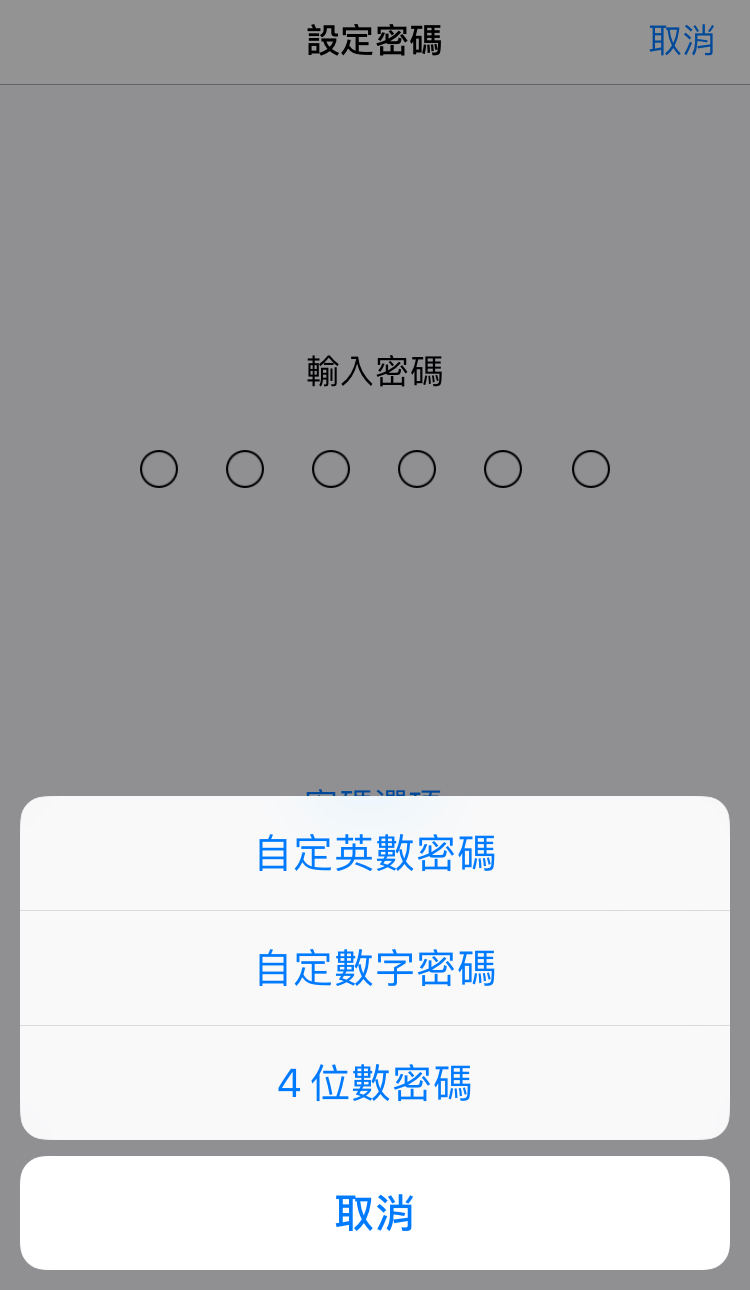
Task: Tap the divider area above 4 位數密碼
Action: click(374, 1025)
